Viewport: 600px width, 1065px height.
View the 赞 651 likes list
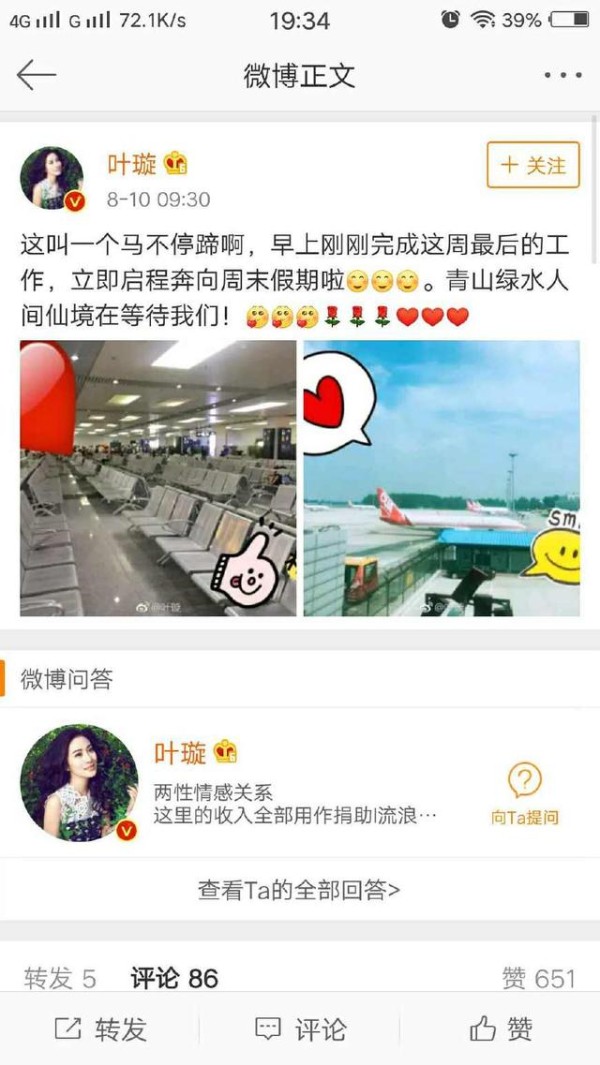click(x=538, y=978)
